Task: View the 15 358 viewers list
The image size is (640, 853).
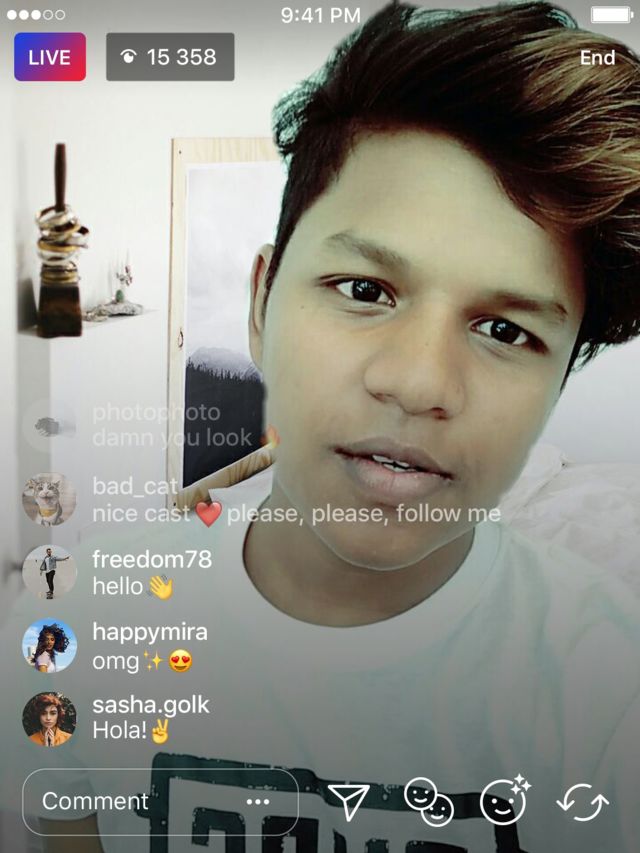Action: point(170,57)
